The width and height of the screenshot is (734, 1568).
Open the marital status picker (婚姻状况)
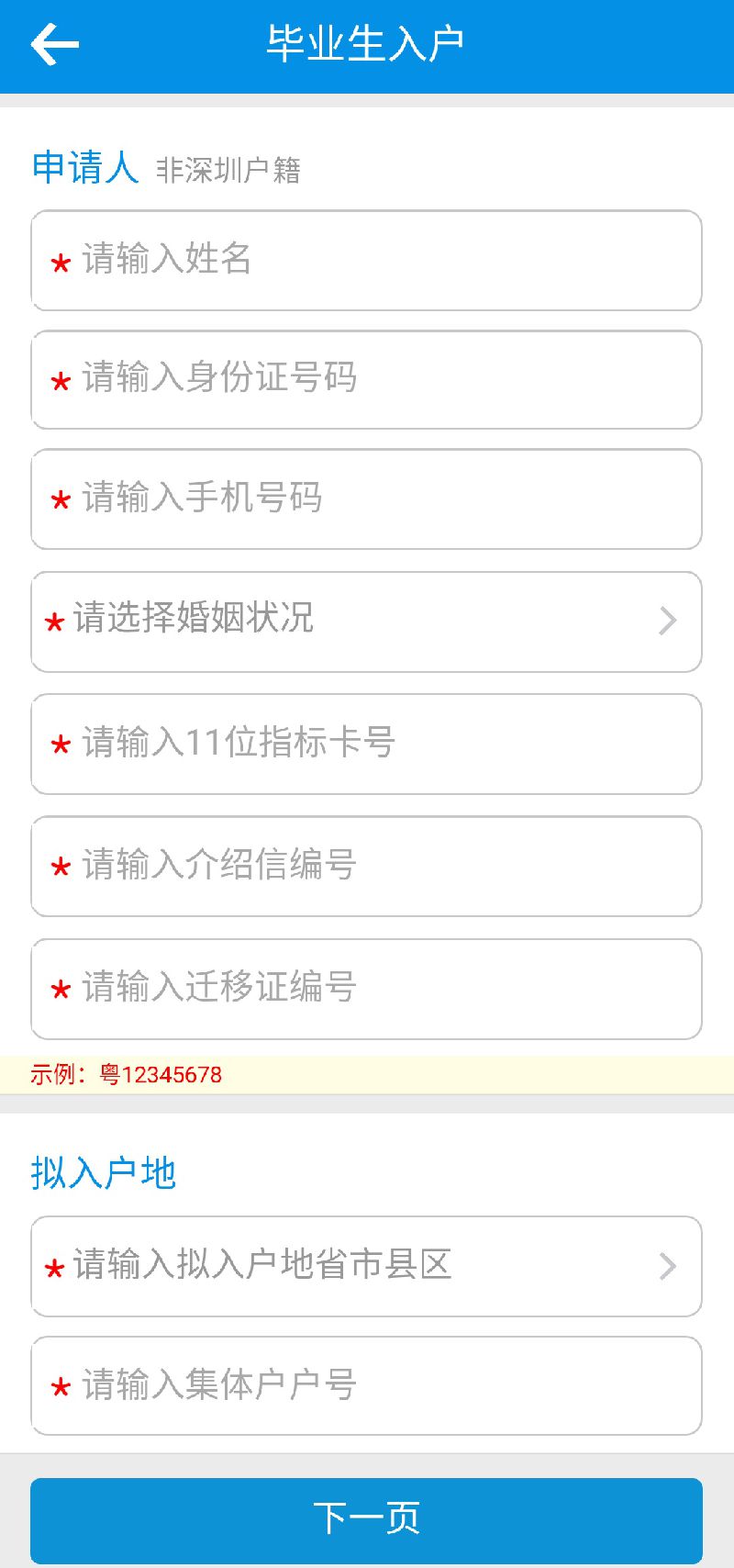(x=366, y=622)
